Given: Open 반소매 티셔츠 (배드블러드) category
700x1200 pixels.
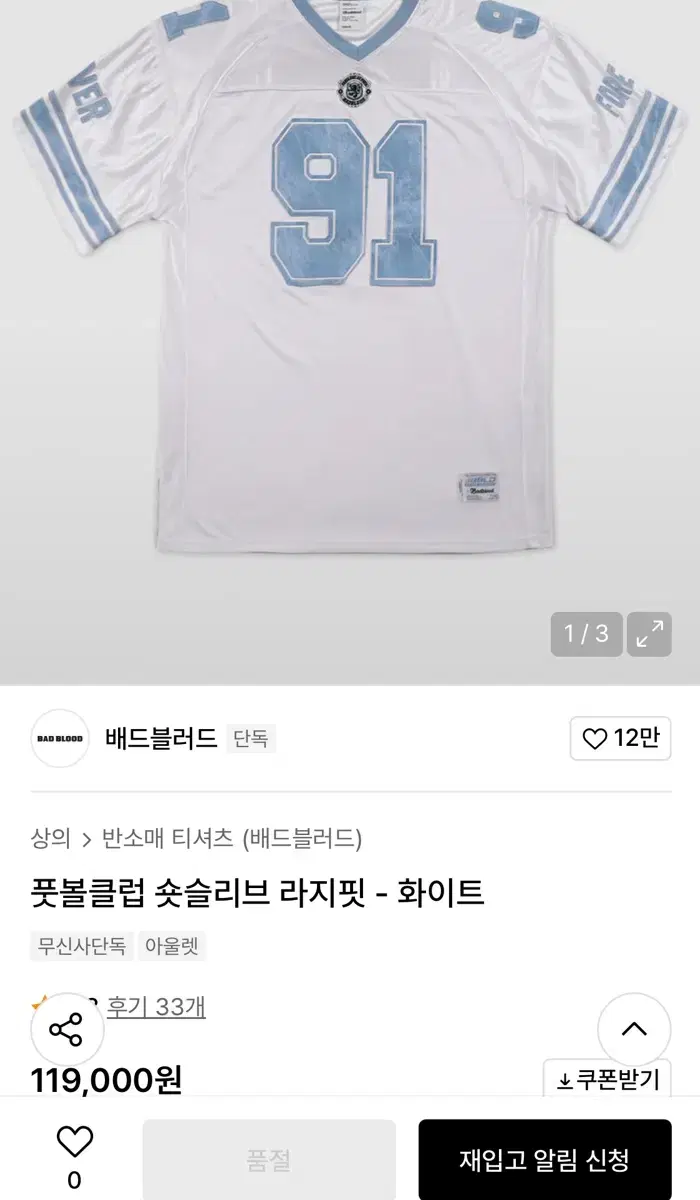Looking at the screenshot, I should pyautogui.click(x=232, y=838).
